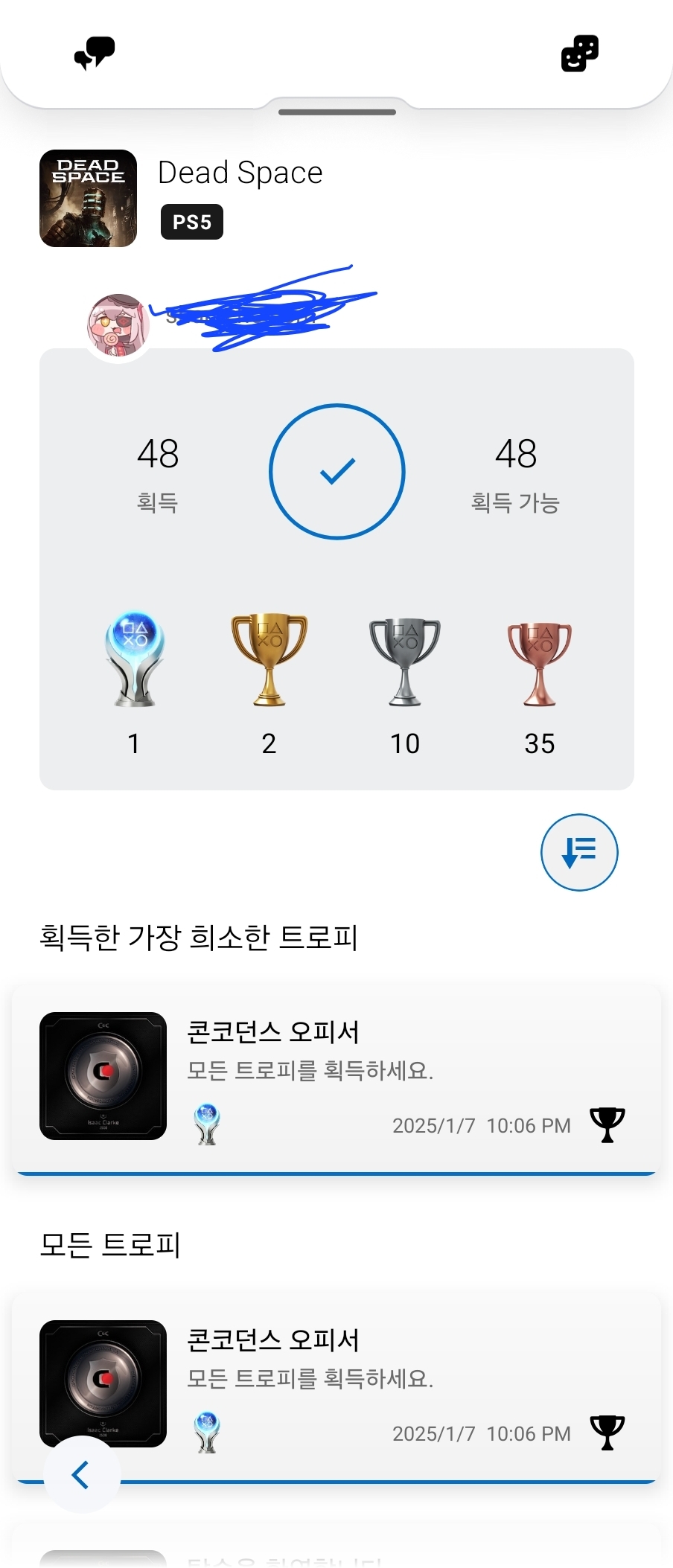Open the chat bubbles icon

coord(95,54)
